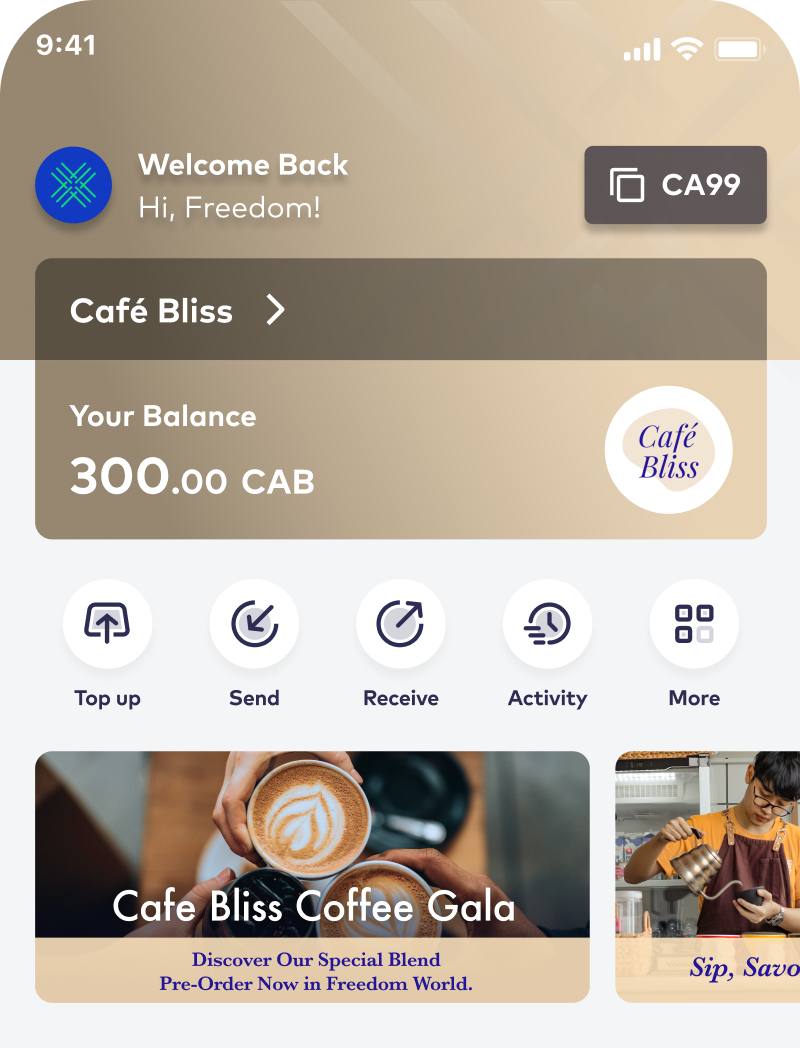This screenshot has width=800, height=1048.
Task: Select Send to transfer funds
Action: [254, 624]
